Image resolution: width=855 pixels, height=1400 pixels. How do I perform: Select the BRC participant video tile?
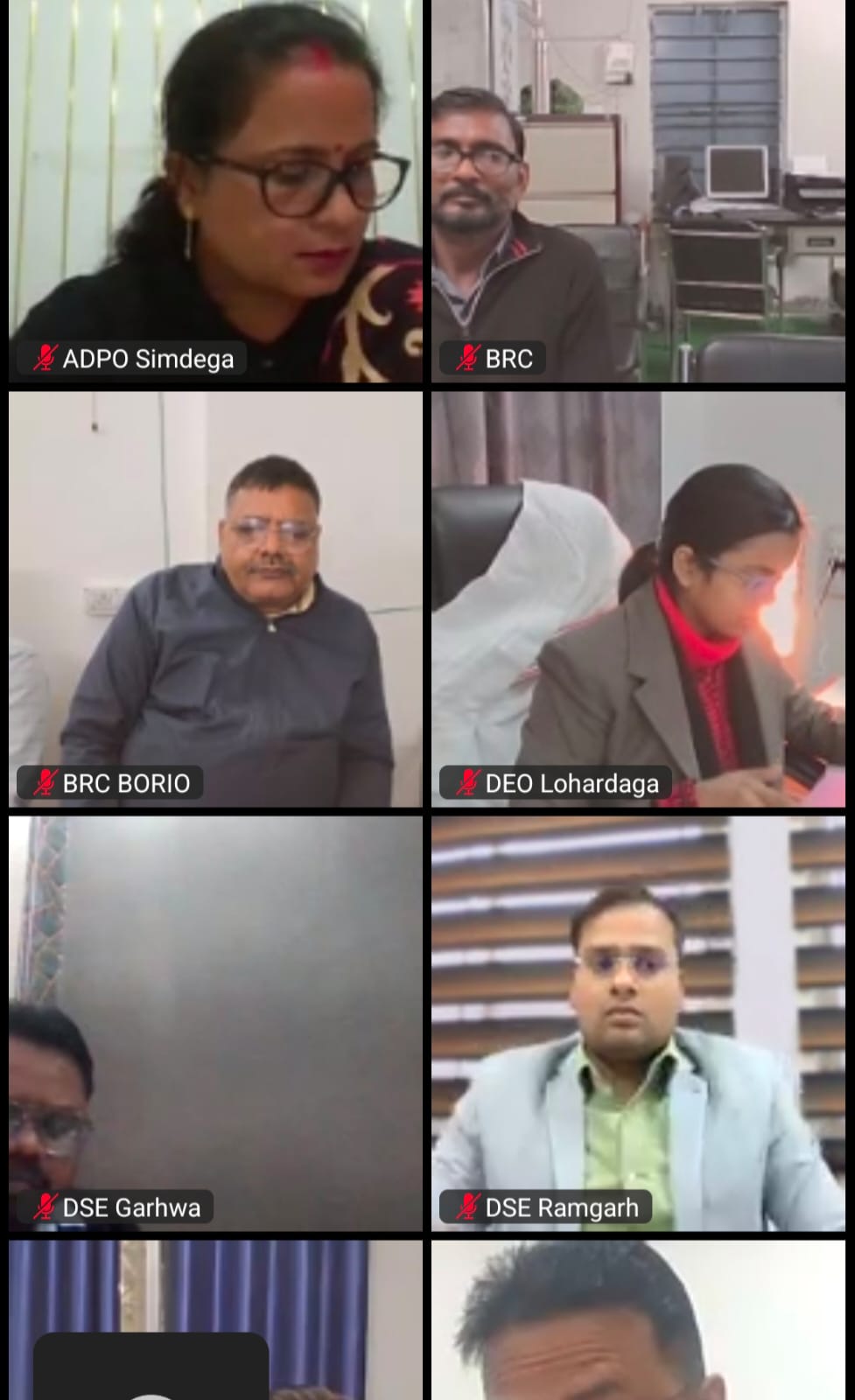click(638, 191)
